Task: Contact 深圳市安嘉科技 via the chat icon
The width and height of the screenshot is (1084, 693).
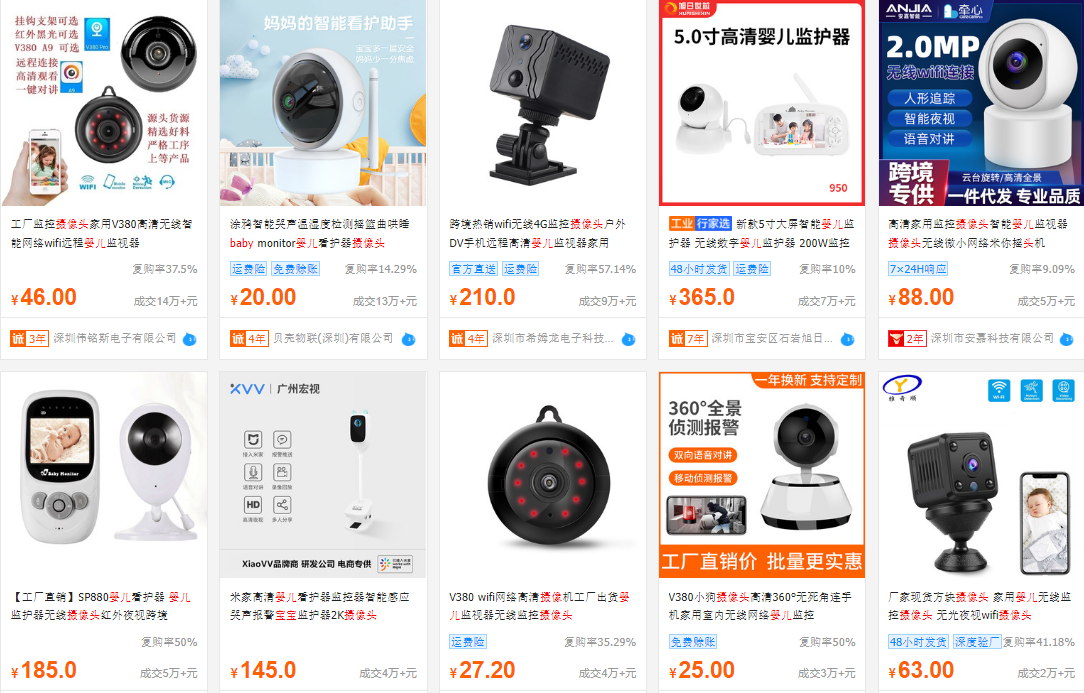Action: pos(1067,339)
